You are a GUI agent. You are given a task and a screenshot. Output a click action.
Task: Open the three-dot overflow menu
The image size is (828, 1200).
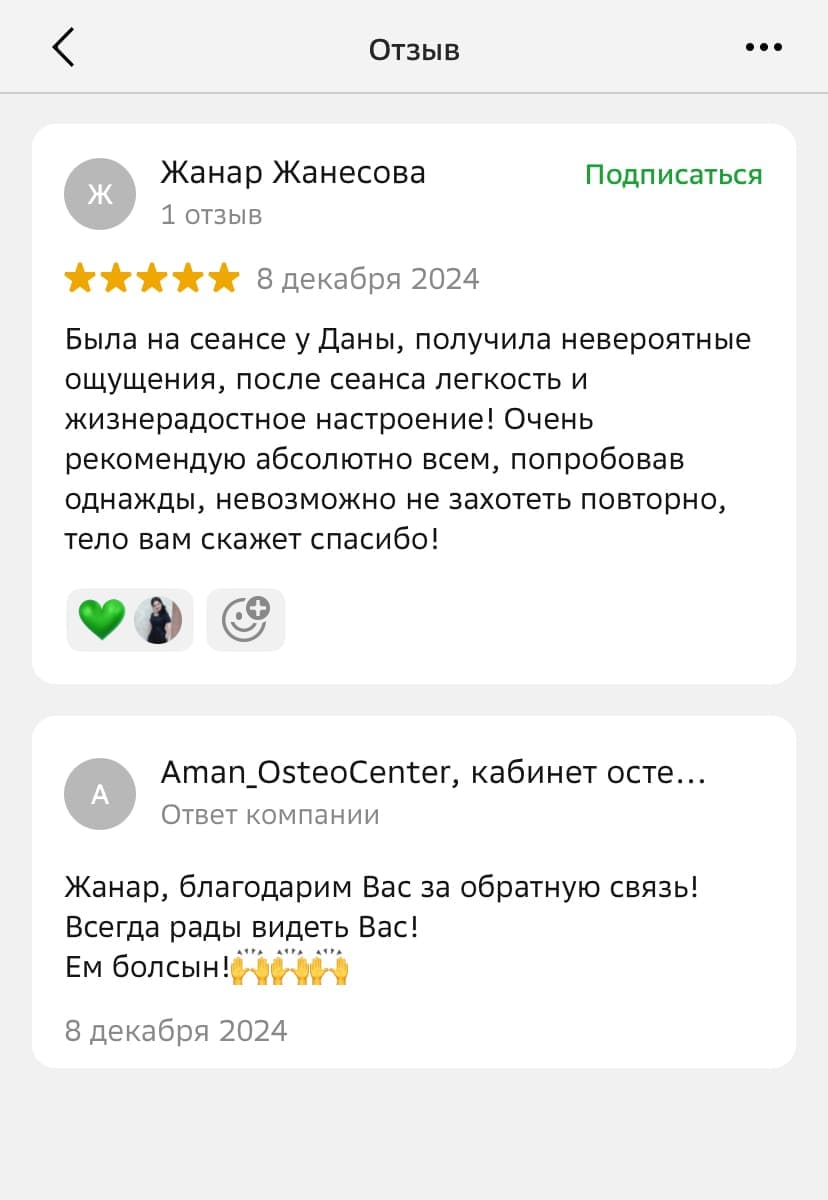763,48
